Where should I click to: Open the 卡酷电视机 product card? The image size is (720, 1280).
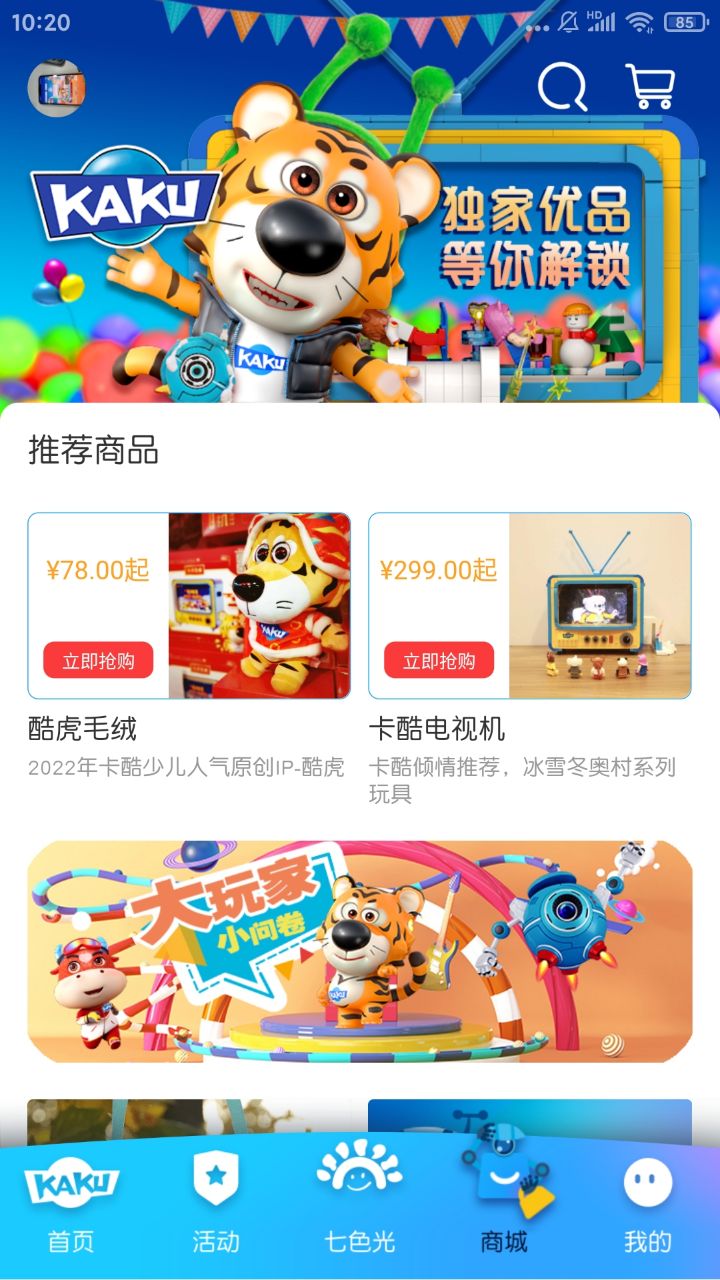point(599,606)
